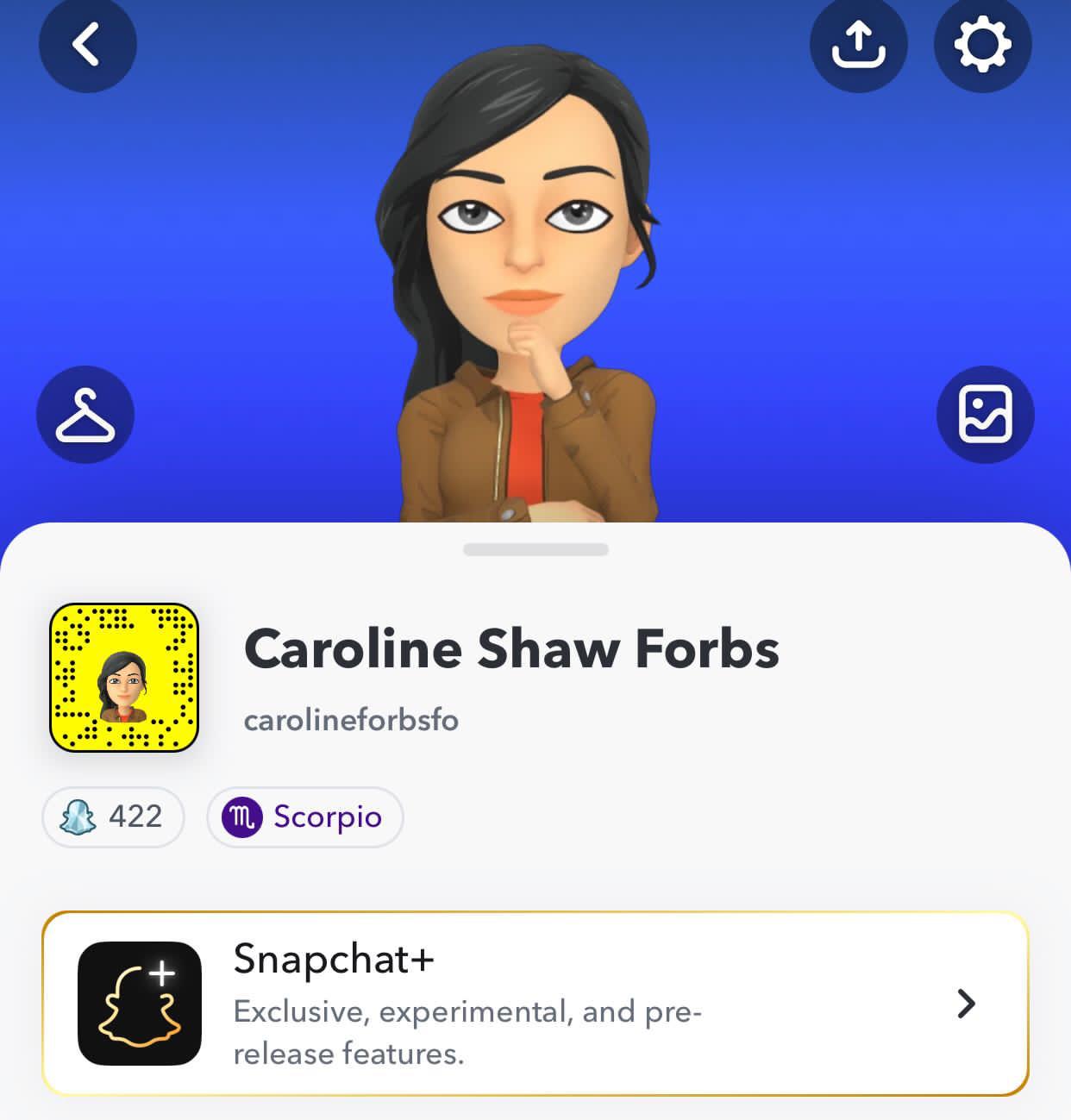1071x1120 pixels.
Task: Open the Scorpio astrological profile chip
Action: [304, 817]
